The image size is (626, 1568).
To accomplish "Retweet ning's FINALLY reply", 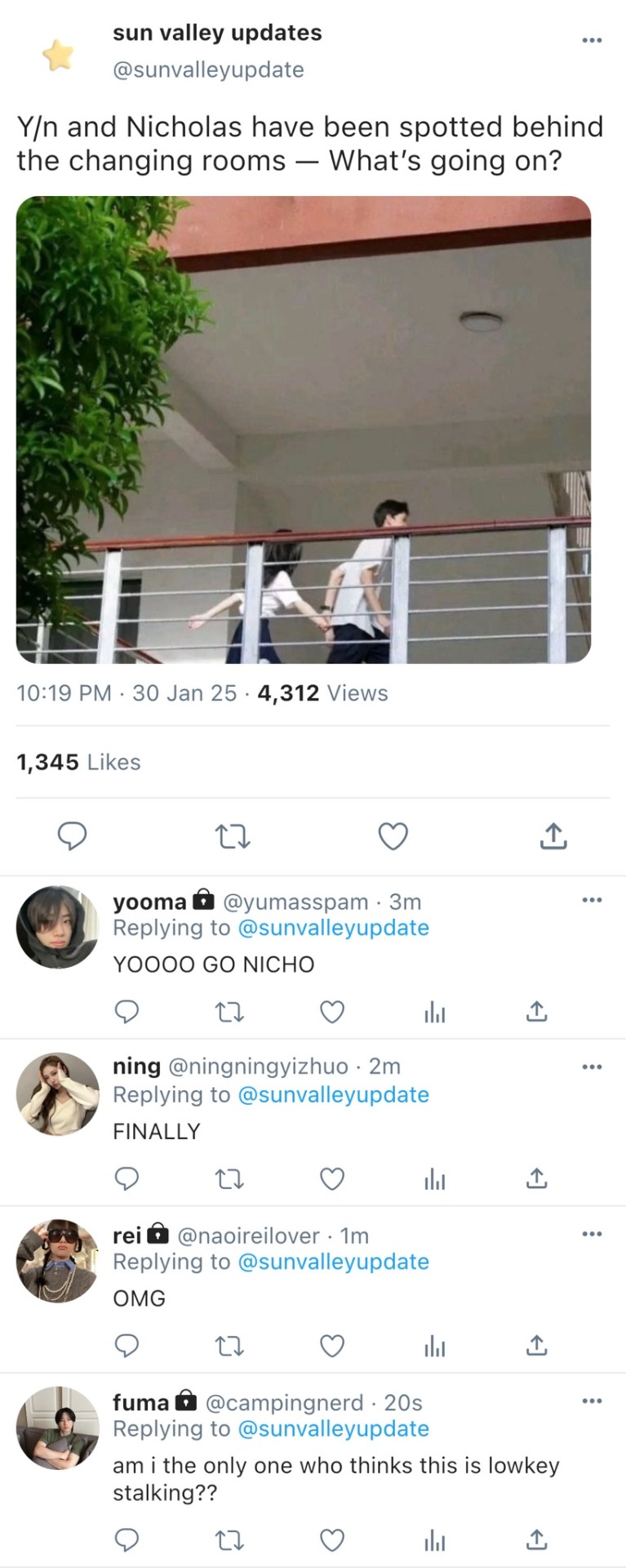I will coord(229,1178).
